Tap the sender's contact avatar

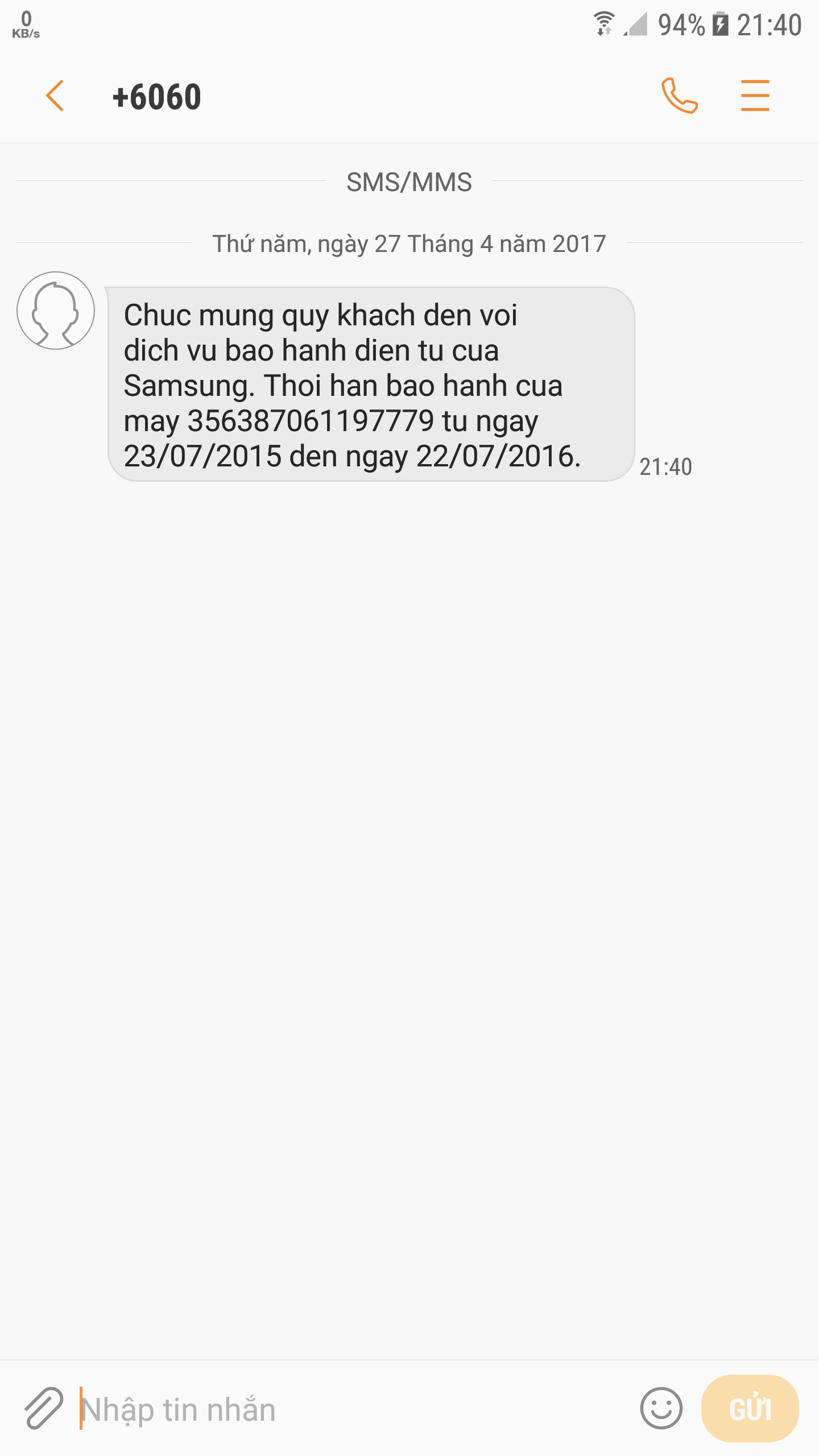(56, 311)
